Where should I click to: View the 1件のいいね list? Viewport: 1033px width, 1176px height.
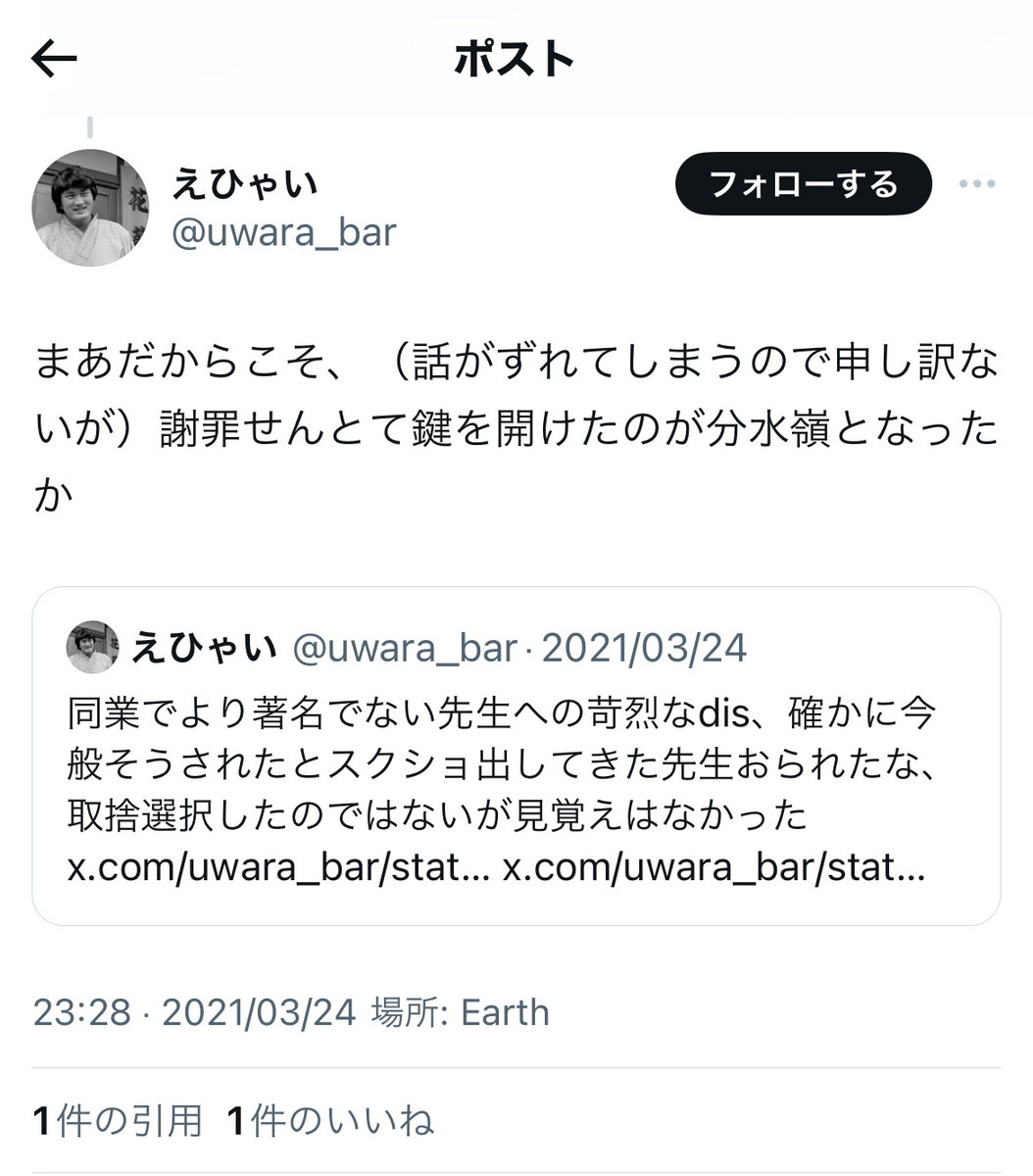[x=330, y=1120]
